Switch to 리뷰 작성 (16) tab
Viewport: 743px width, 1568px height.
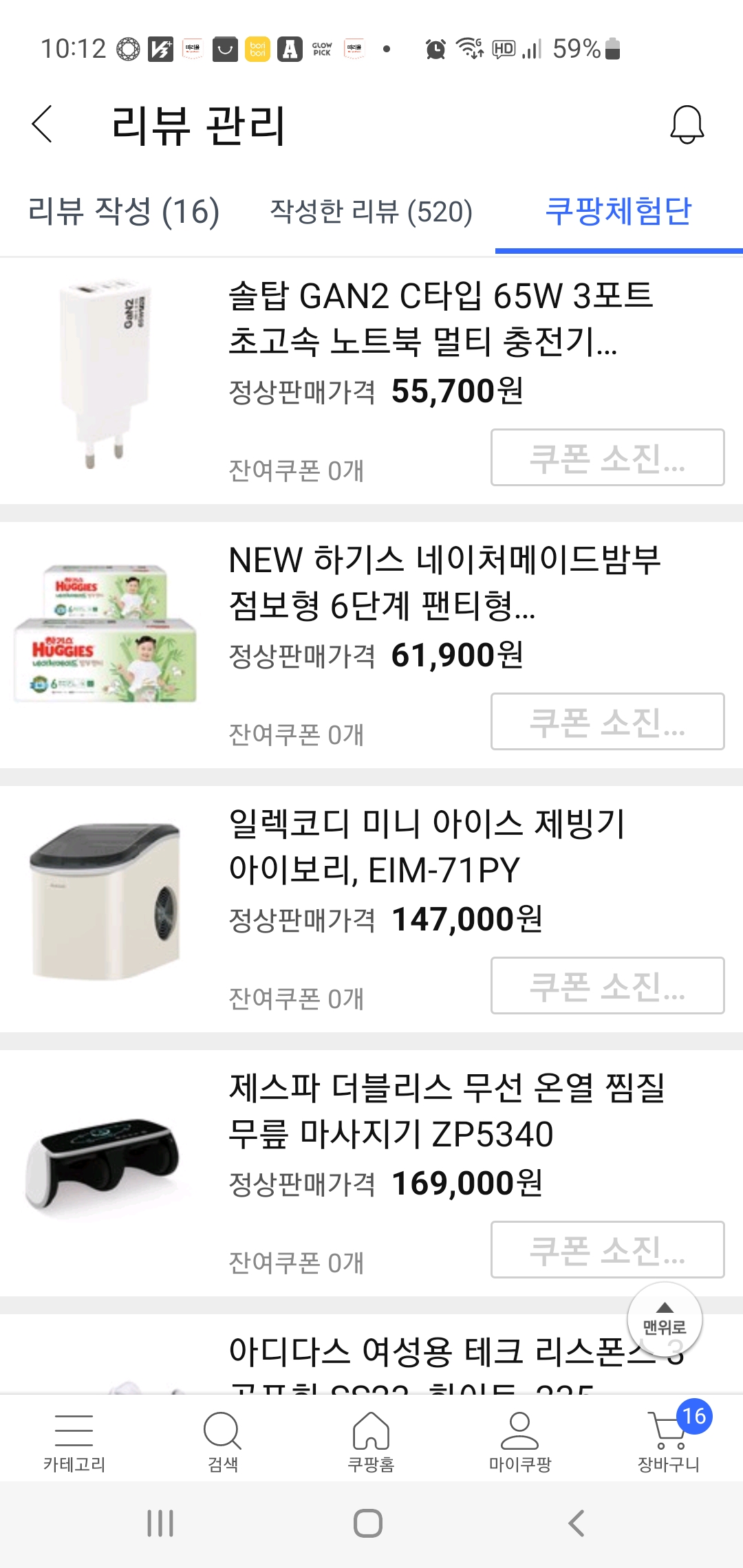124,211
